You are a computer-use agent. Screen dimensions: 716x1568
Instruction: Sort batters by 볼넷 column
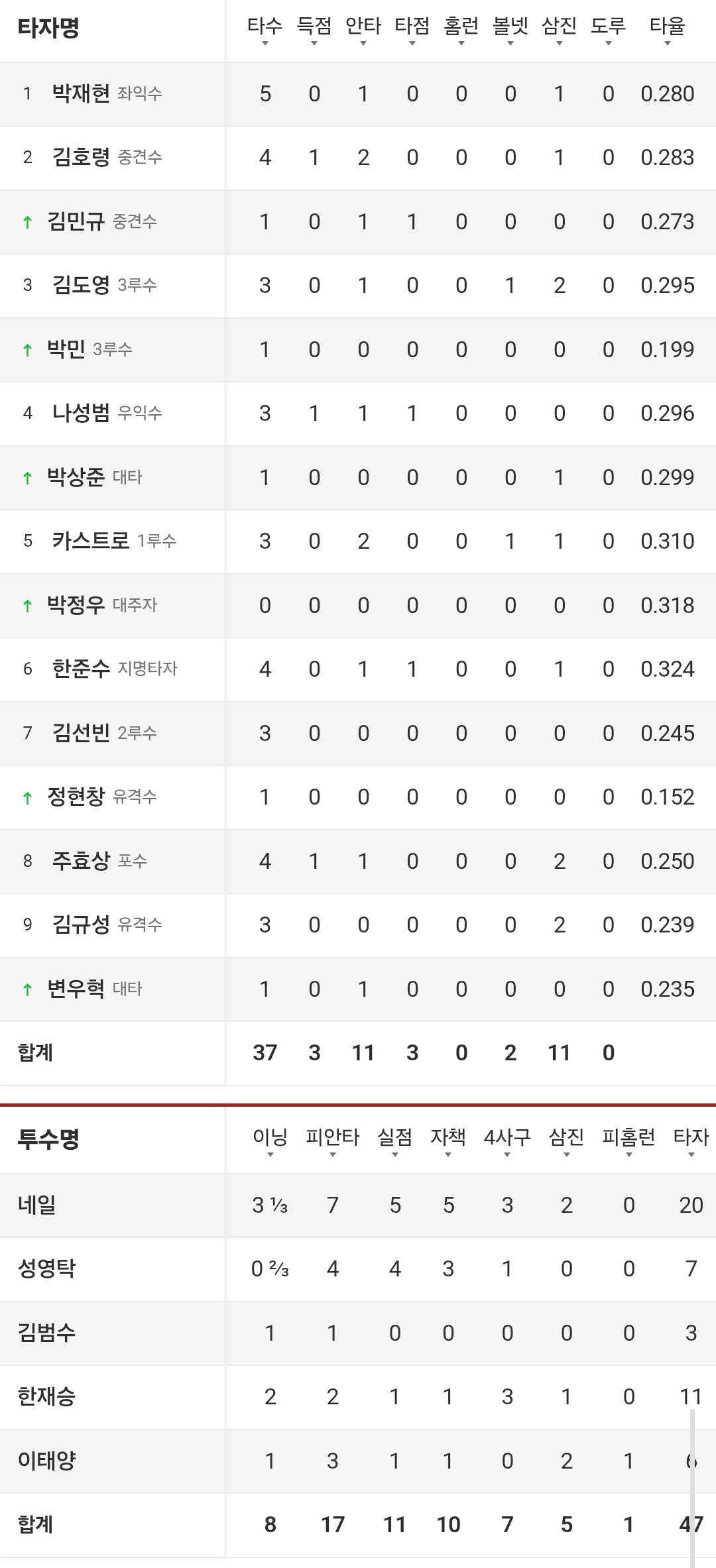pos(510,30)
